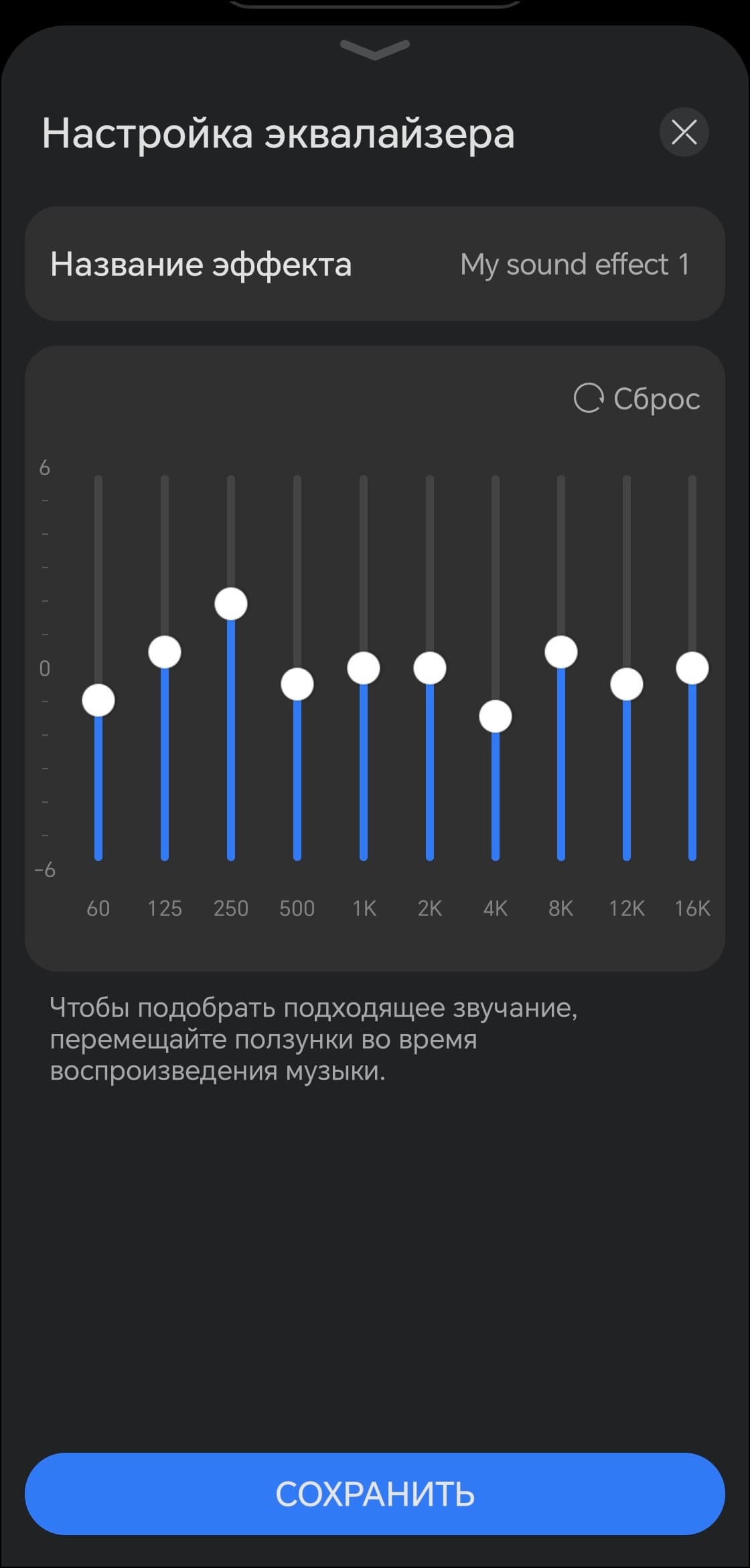Tap the 16K band slider handle
750x1568 pixels.
pyautogui.click(x=692, y=668)
